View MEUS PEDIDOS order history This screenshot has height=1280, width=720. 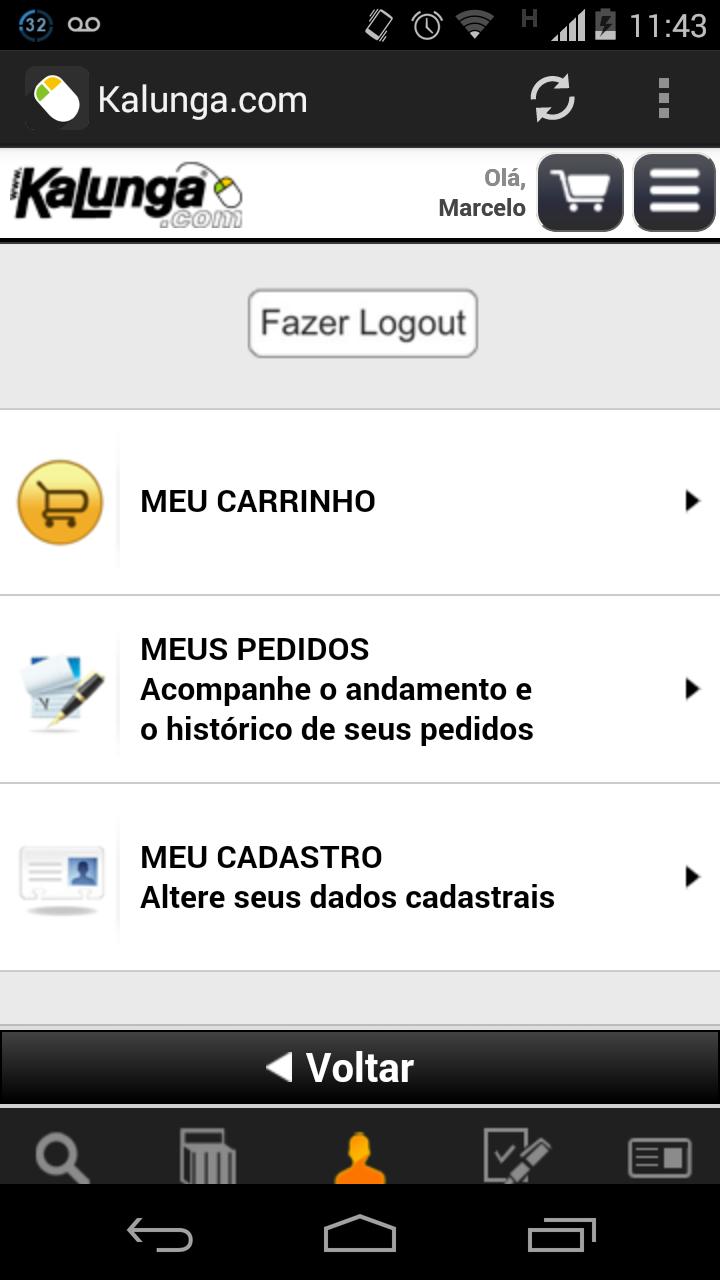360,689
